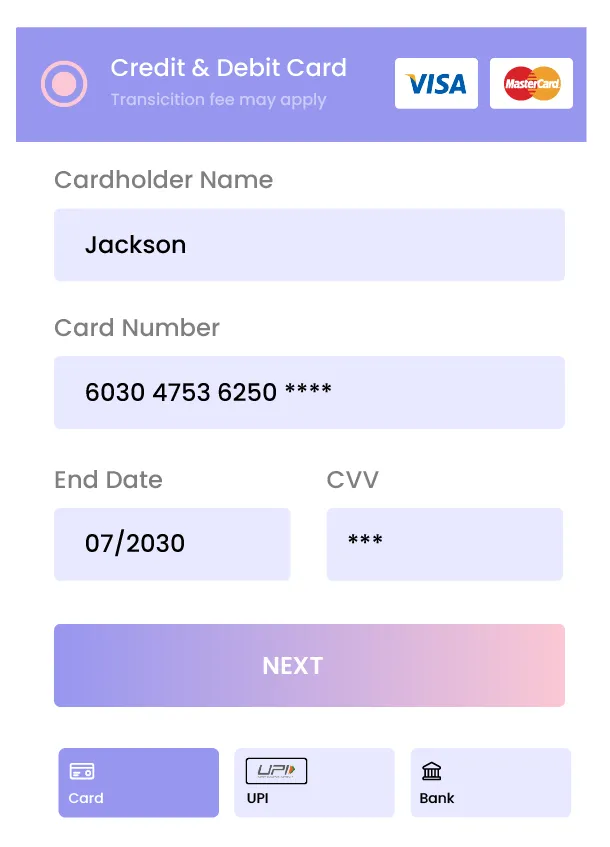The image size is (610, 847).
Task: Select the Credit & Debit Card radio button
Action: coord(65,84)
